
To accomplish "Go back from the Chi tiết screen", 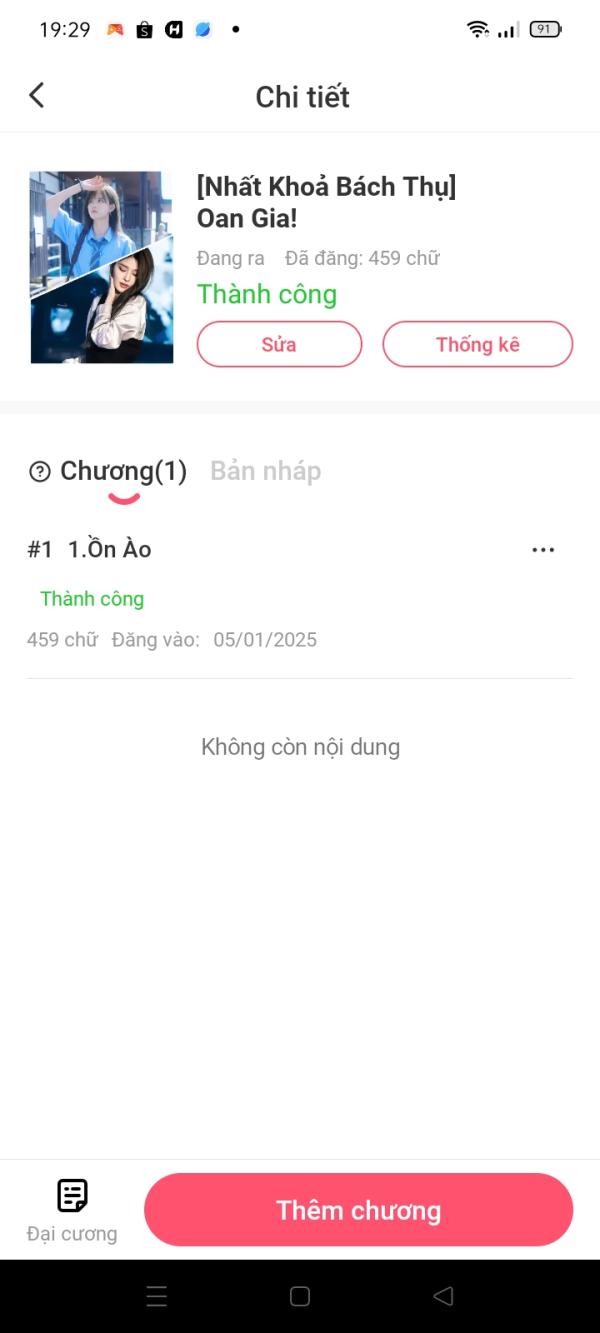I will point(37,96).
